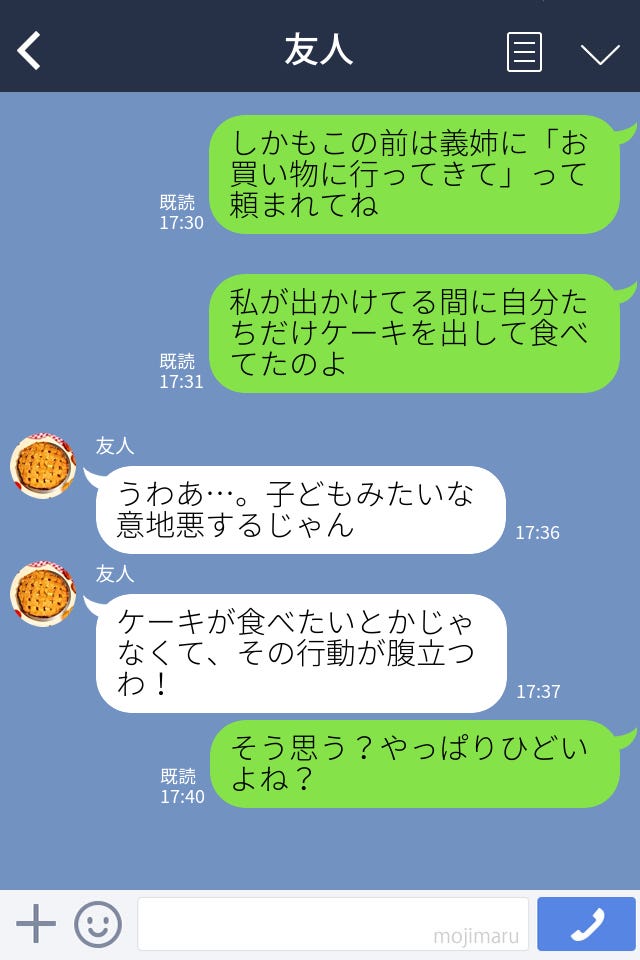
Task: Open the notes icon in header
Action: pyautogui.click(x=524, y=52)
